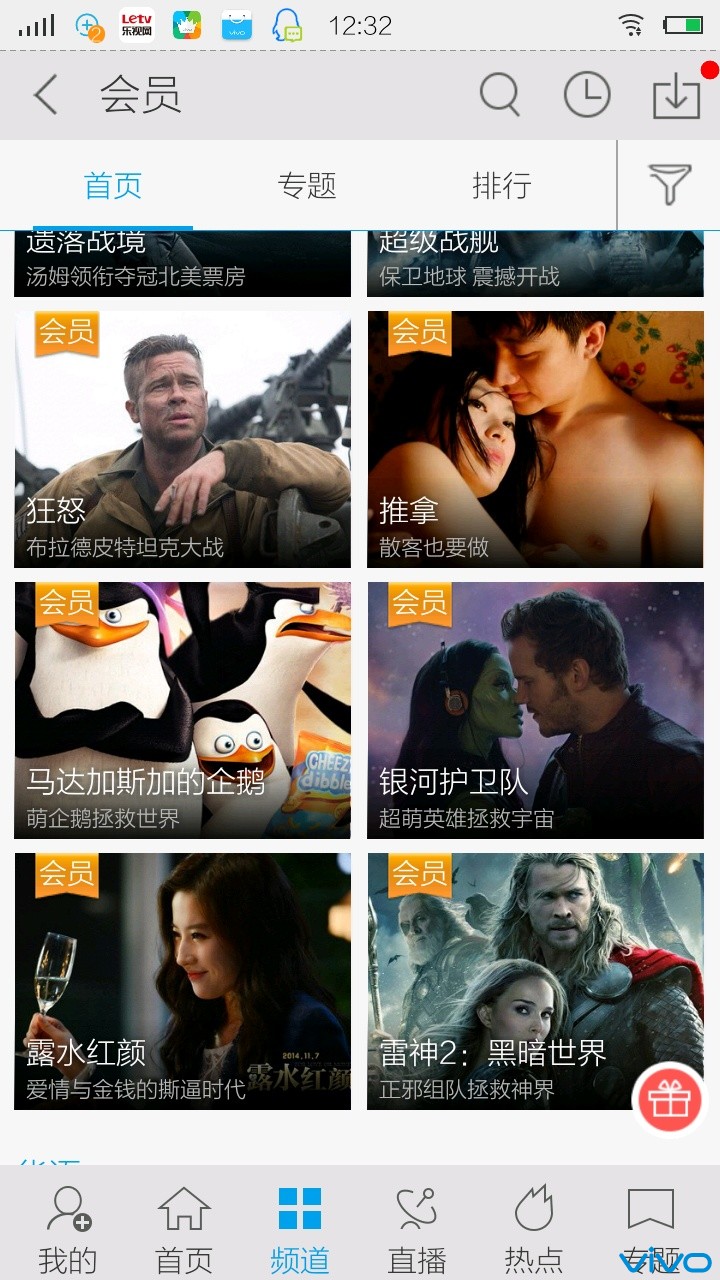Open the movie 推拿
Image resolution: width=720 pixels, height=1280 pixels.
tap(535, 439)
